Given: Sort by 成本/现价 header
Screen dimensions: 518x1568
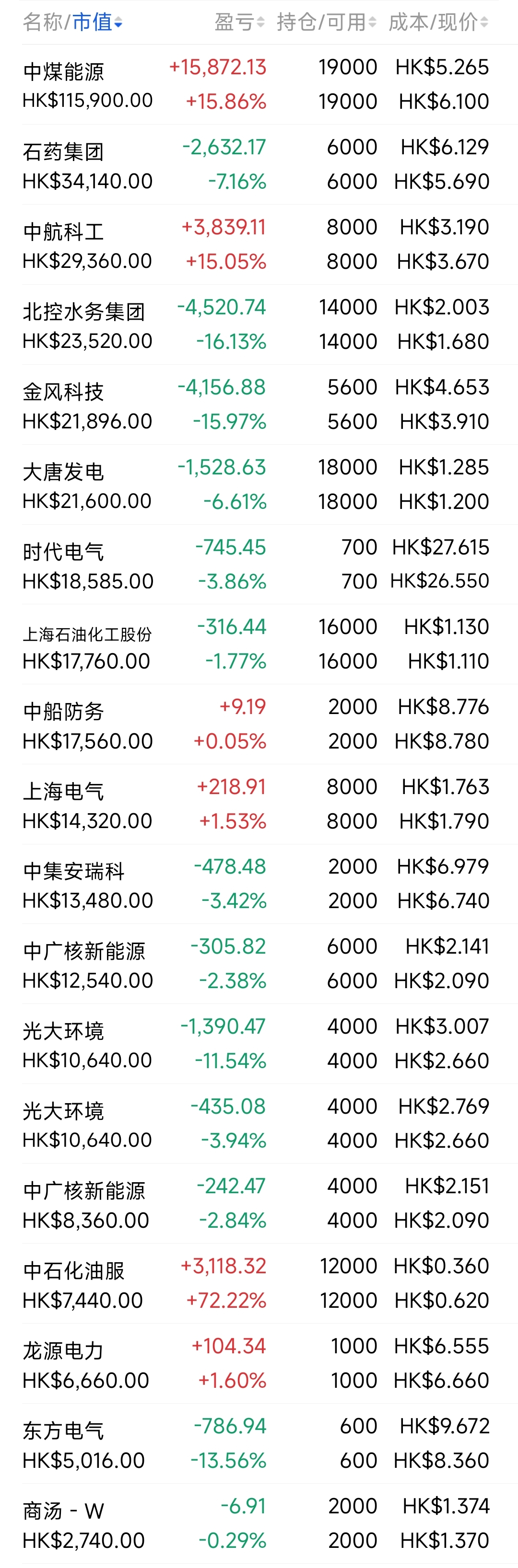Looking at the screenshot, I should (438, 23).
